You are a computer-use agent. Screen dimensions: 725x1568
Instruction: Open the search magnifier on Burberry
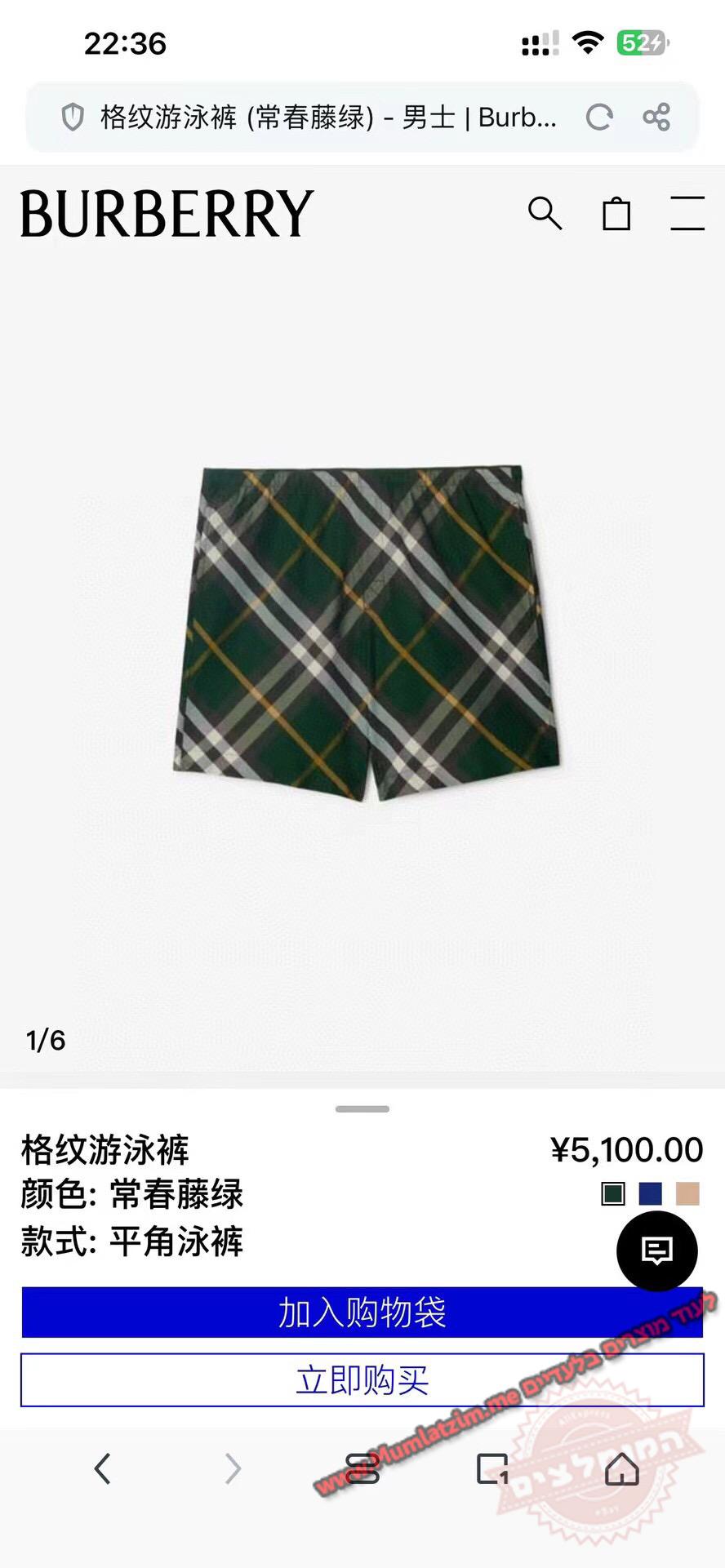[x=545, y=214]
